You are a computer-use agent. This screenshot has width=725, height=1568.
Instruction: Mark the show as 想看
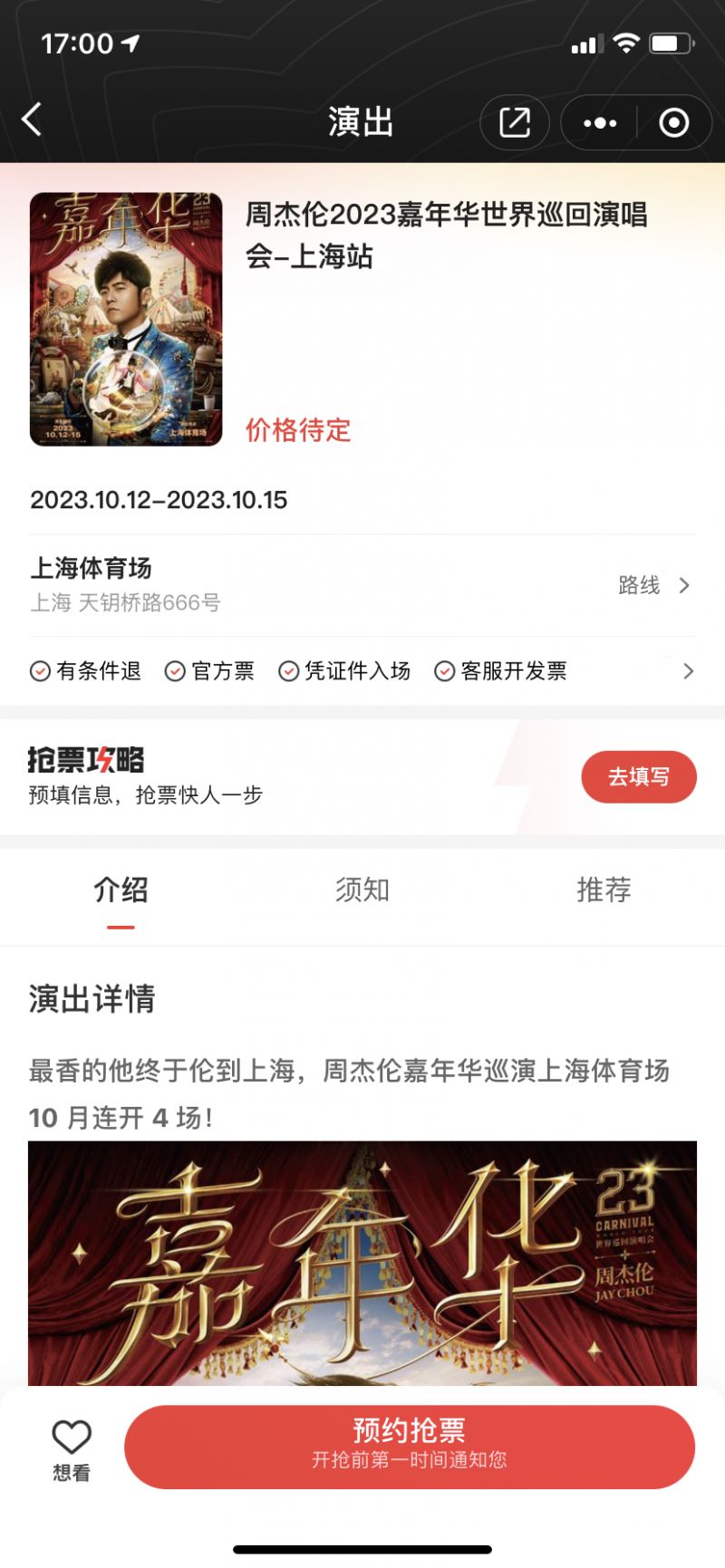(x=72, y=1449)
